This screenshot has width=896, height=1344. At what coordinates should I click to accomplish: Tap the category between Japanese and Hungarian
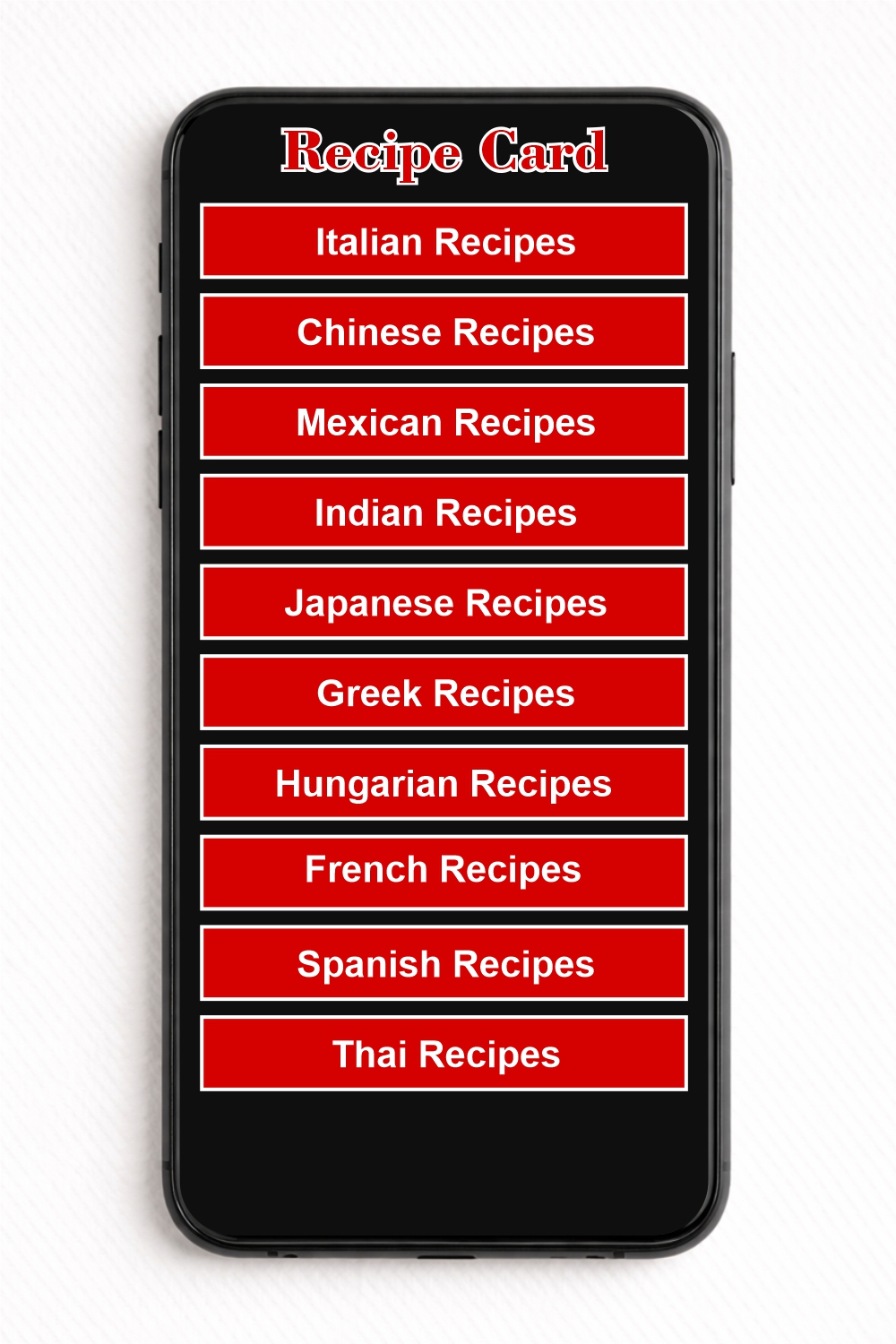(445, 692)
